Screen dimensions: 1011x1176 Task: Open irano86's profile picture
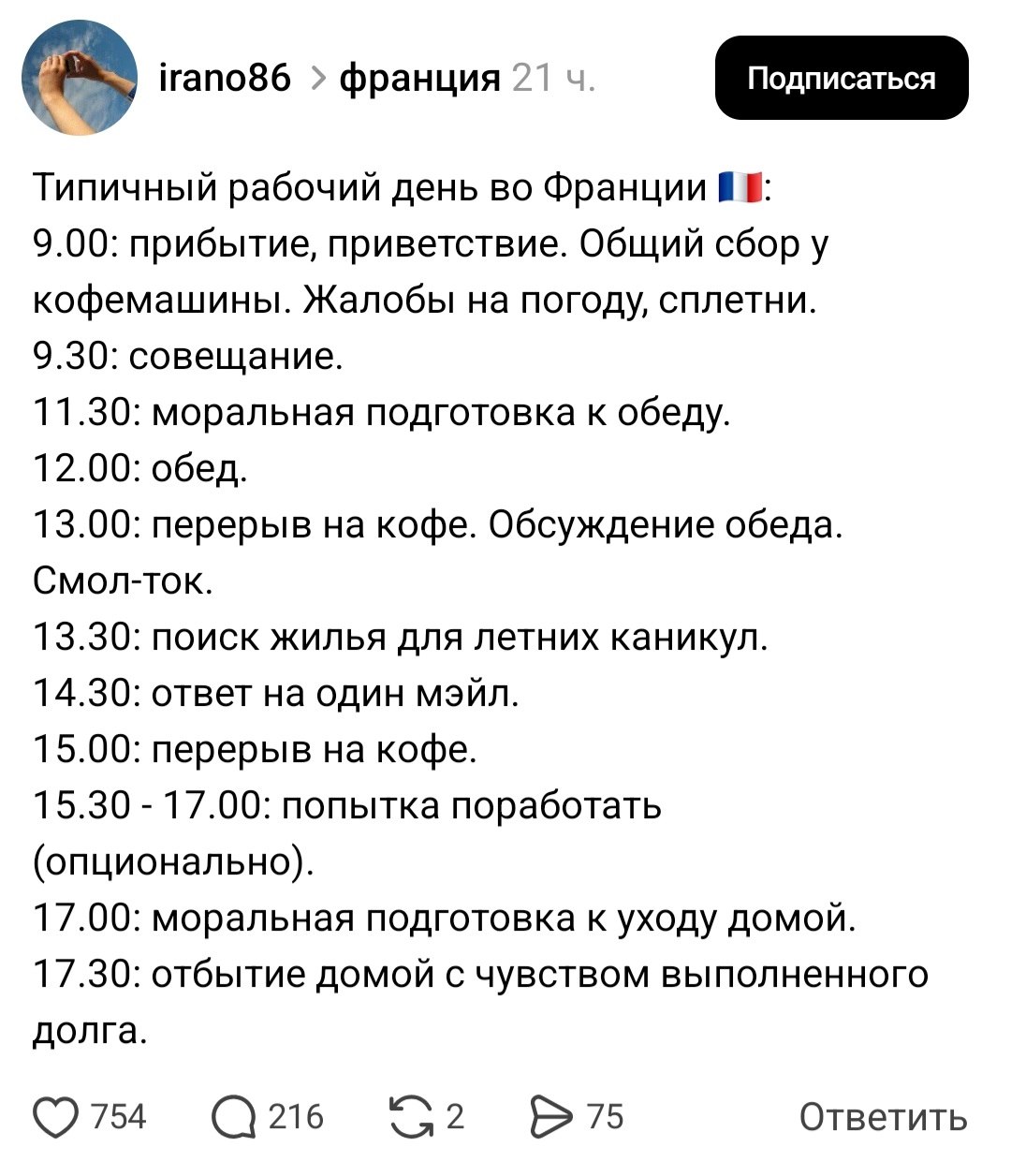pyautogui.click(x=79, y=81)
